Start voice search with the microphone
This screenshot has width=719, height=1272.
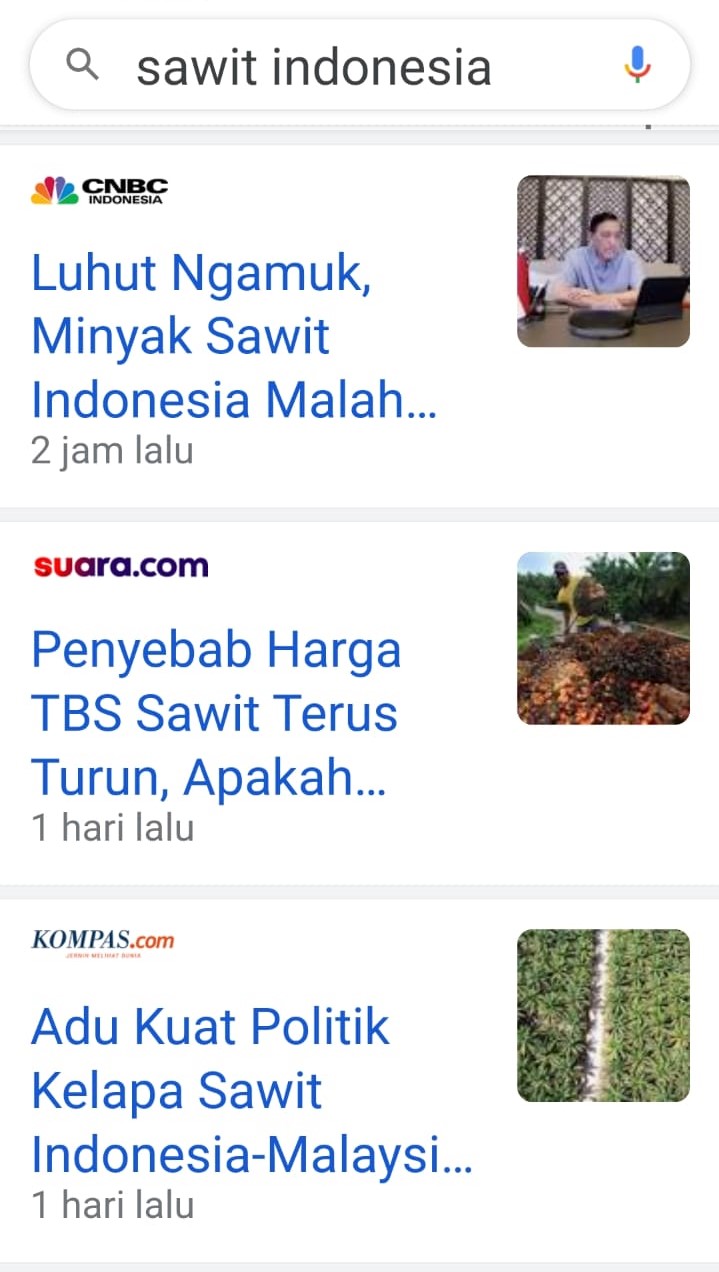pyautogui.click(x=637, y=66)
